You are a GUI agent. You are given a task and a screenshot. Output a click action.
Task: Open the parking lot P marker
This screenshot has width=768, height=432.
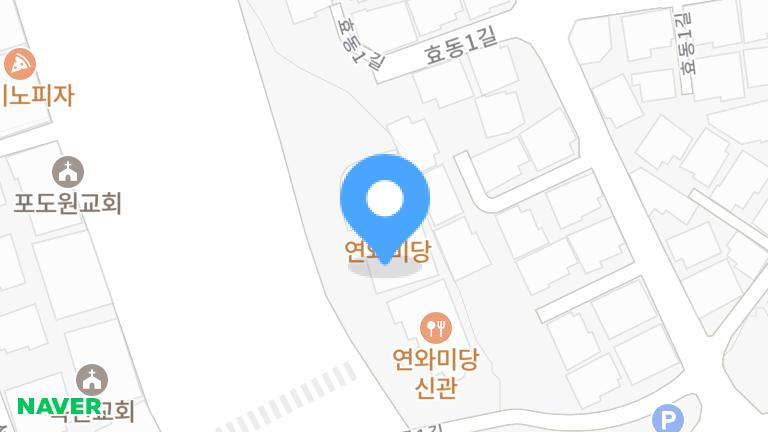tap(666, 419)
